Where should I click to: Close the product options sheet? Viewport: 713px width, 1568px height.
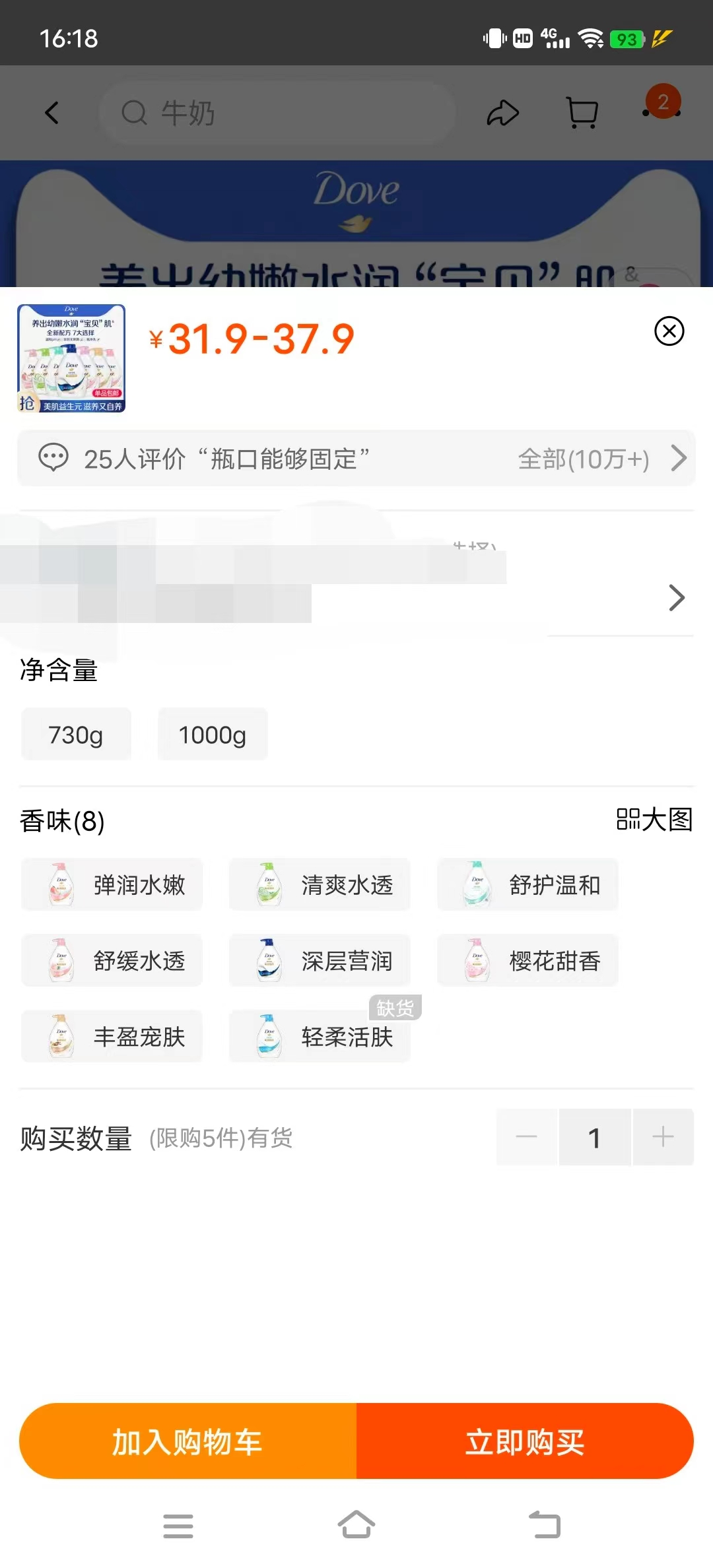click(x=669, y=331)
